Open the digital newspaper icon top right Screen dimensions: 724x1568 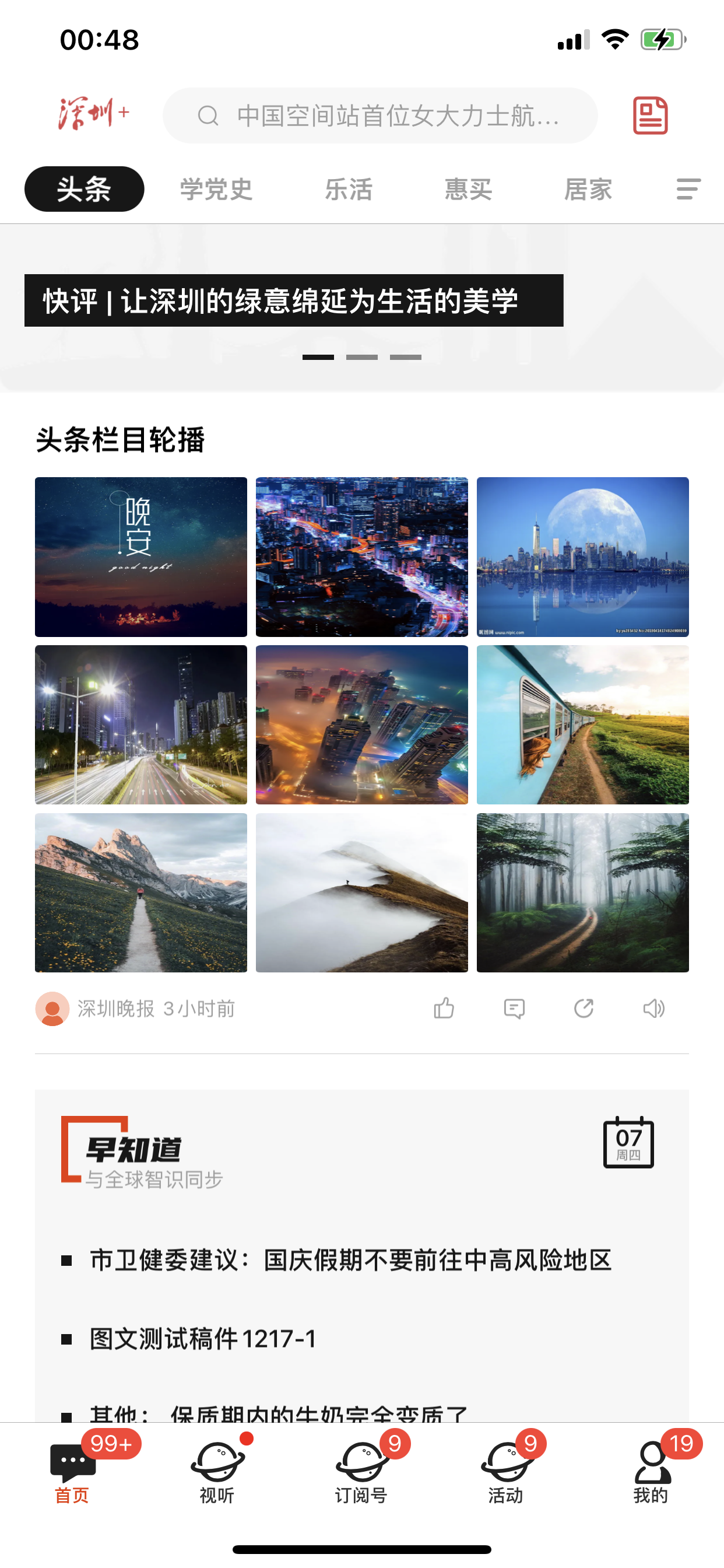(x=649, y=115)
